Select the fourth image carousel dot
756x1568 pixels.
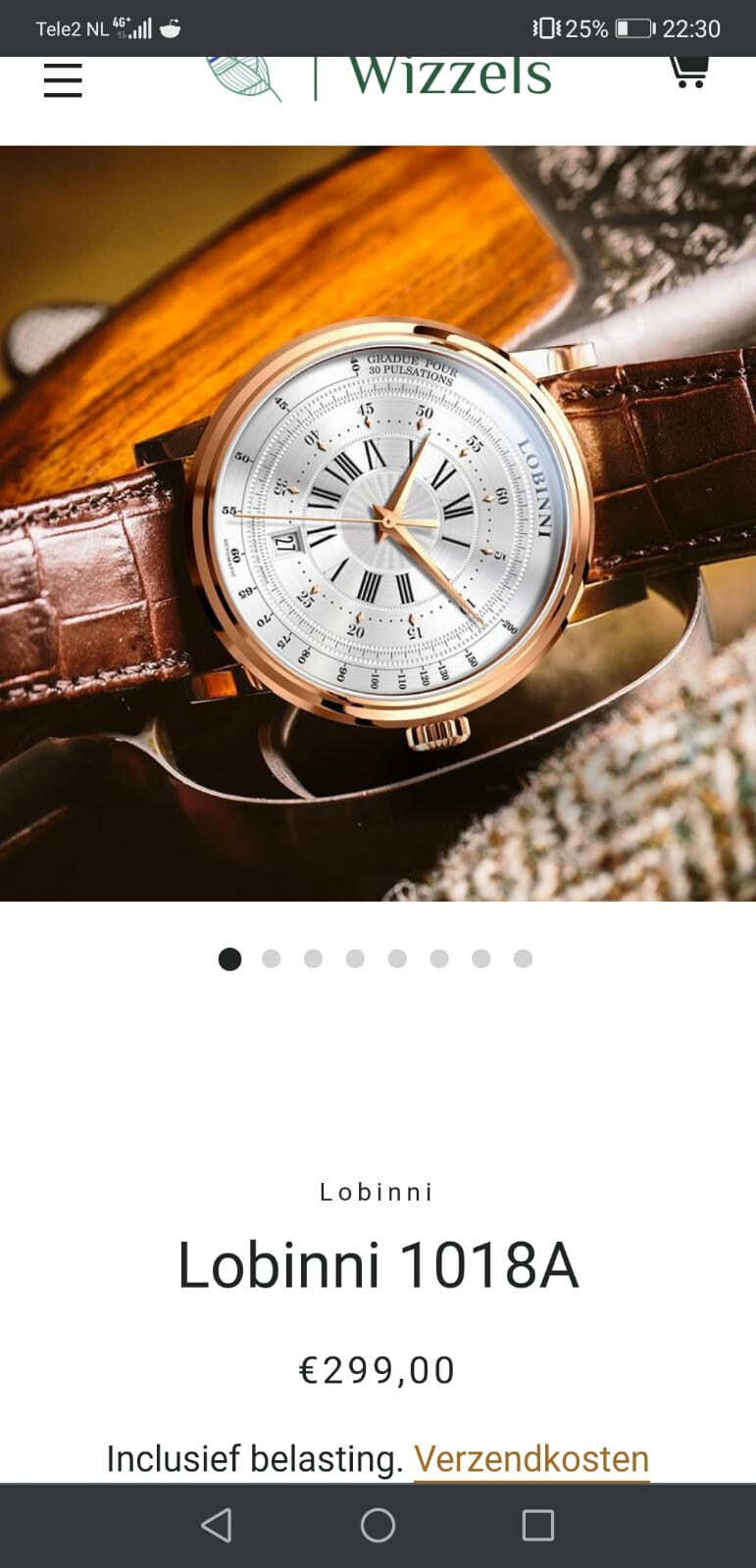(355, 958)
